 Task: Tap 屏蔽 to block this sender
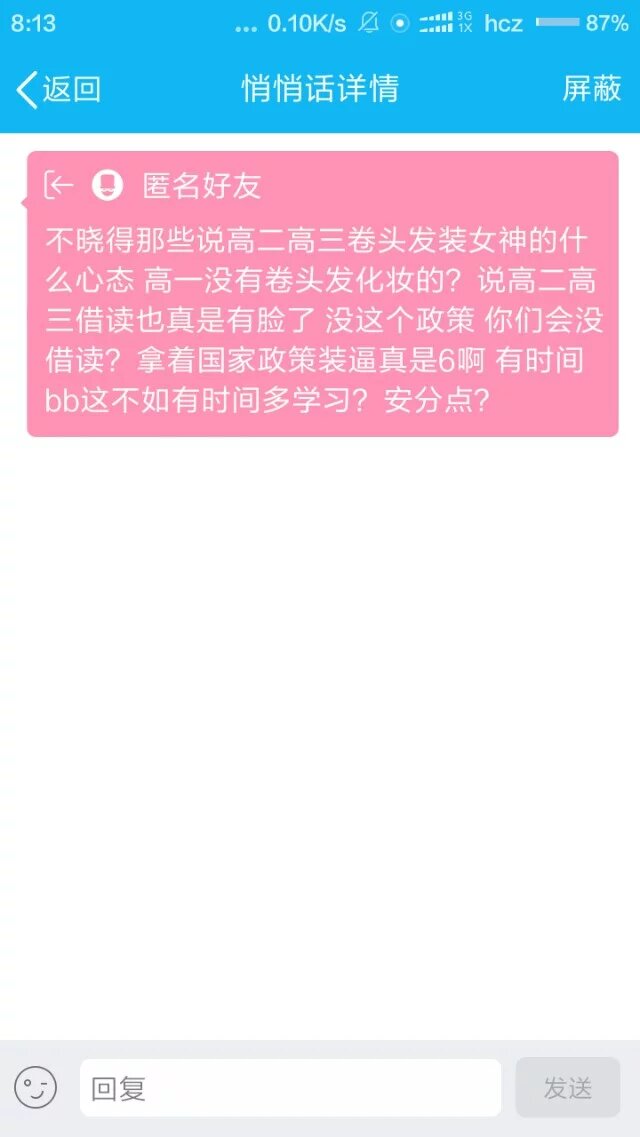click(592, 89)
